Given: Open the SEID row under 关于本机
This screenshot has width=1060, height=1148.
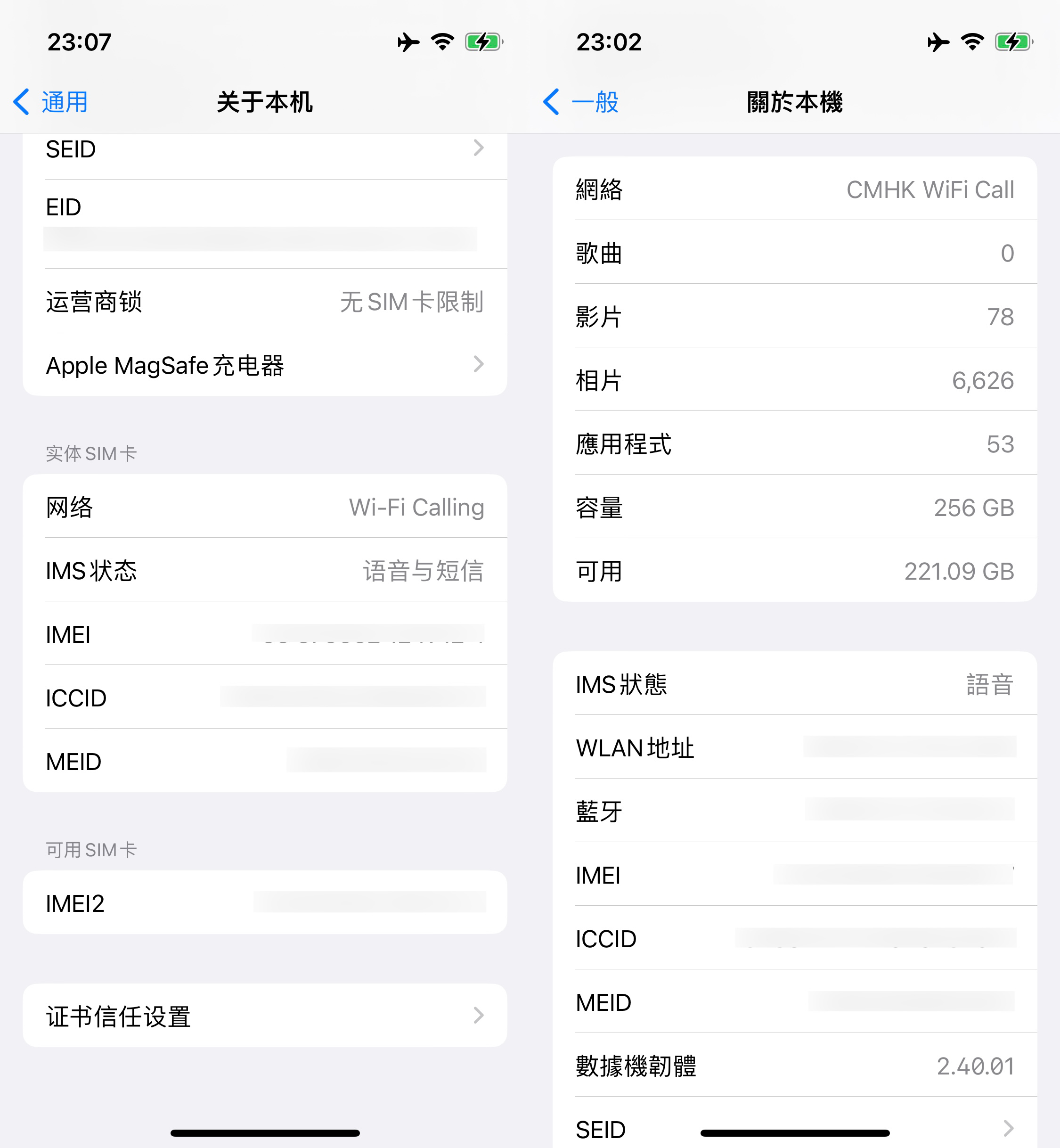Looking at the screenshot, I should pos(264,150).
